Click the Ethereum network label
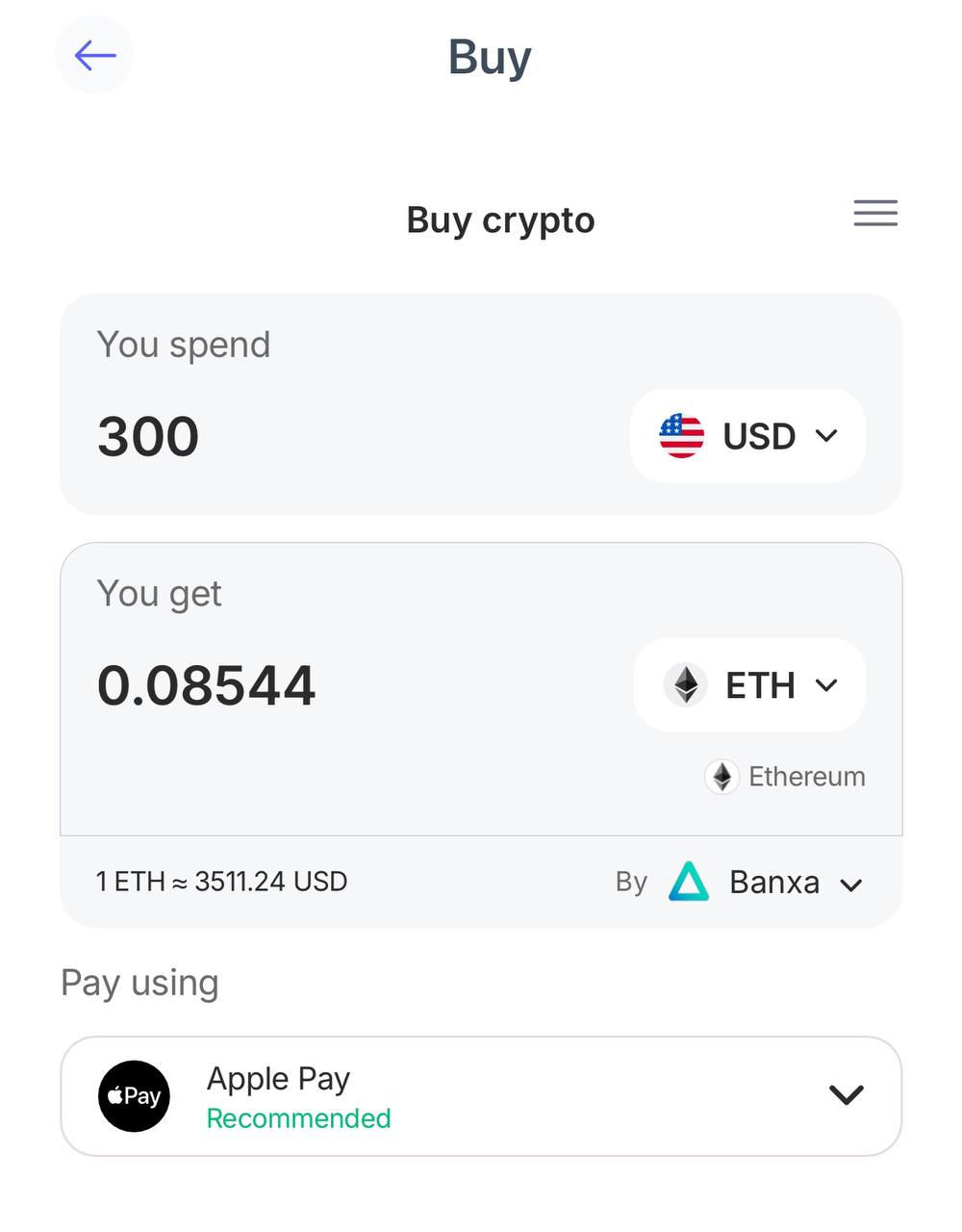The width and height of the screenshot is (962, 1232). click(x=807, y=777)
